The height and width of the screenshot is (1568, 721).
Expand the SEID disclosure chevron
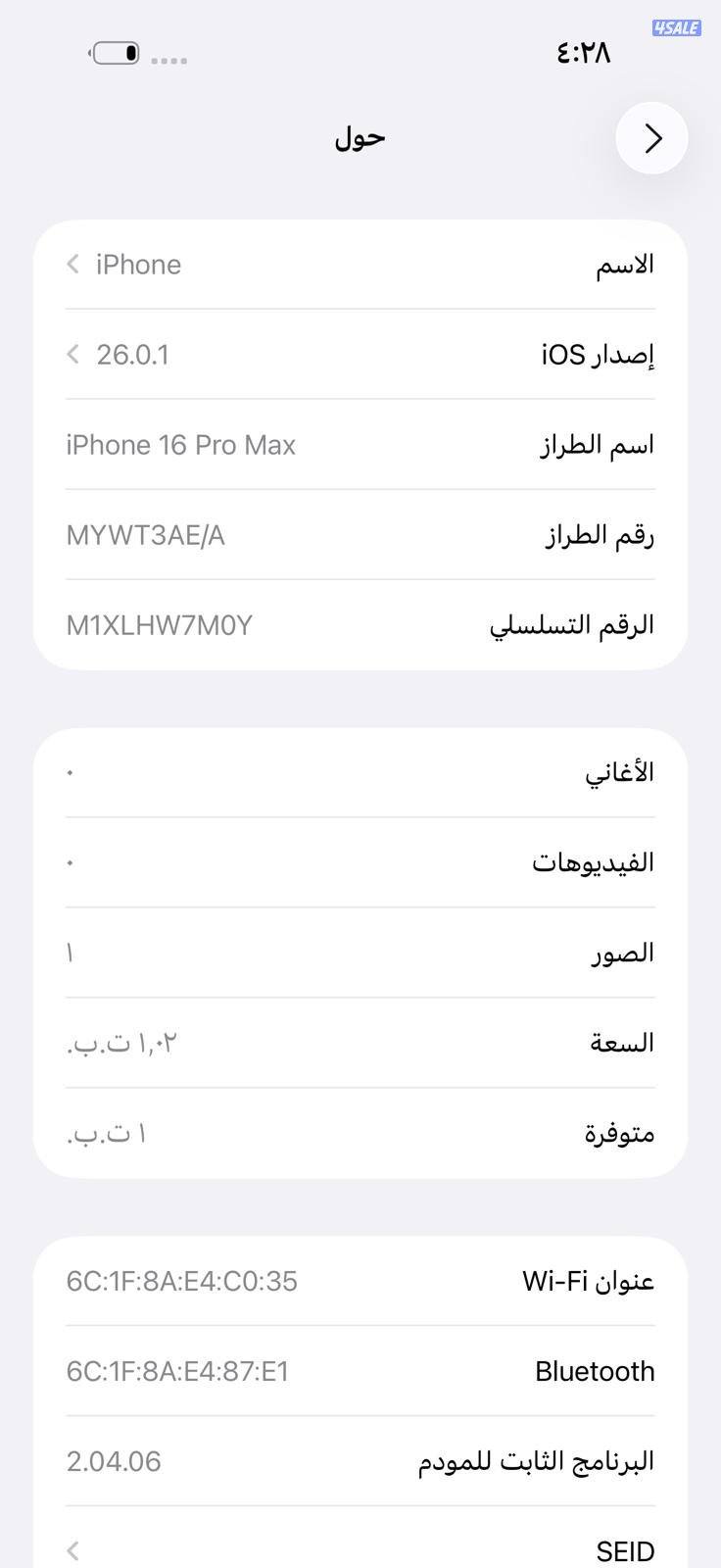click(72, 1551)
